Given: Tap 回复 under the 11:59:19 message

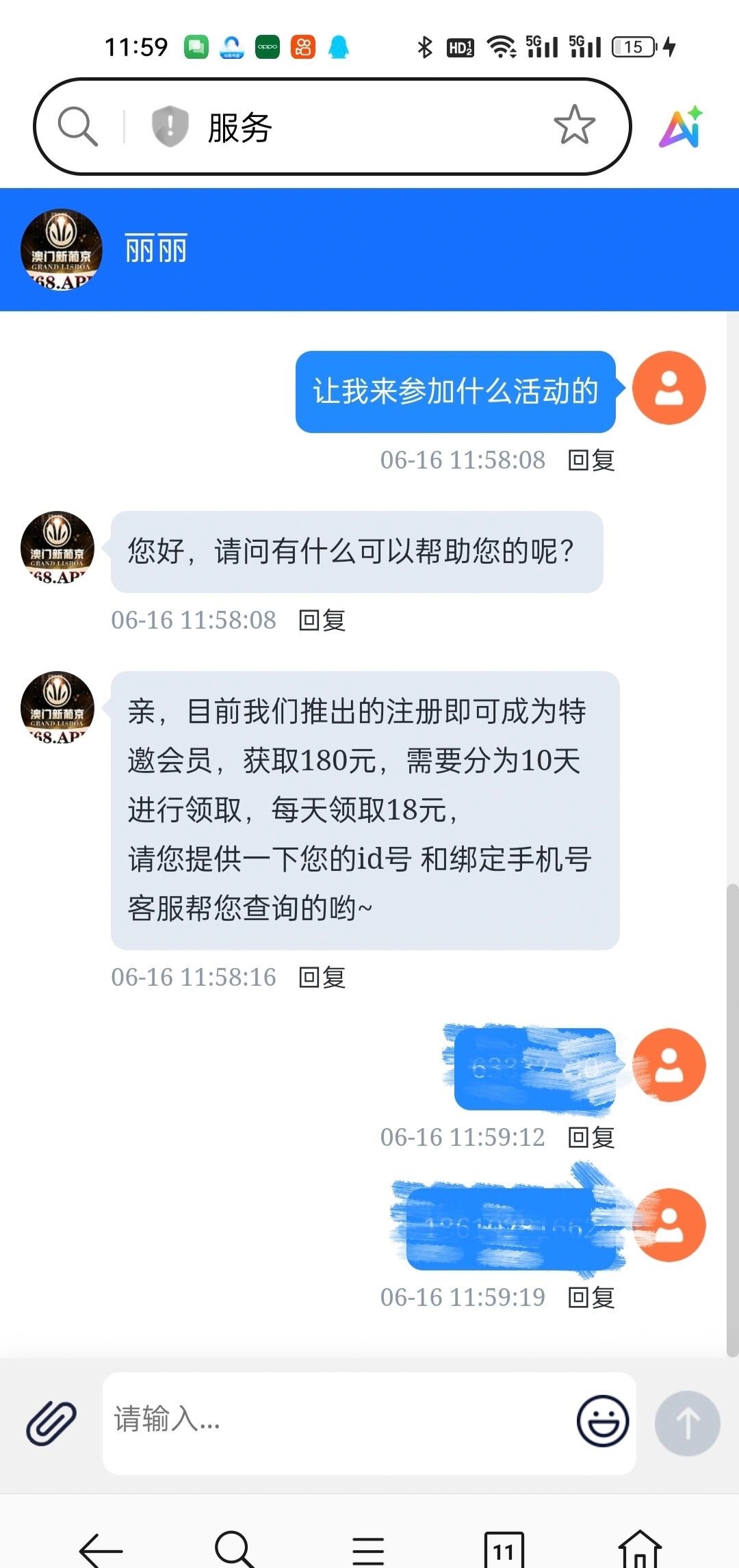Looking at the screenshot, I should [x=591, y=1296].
